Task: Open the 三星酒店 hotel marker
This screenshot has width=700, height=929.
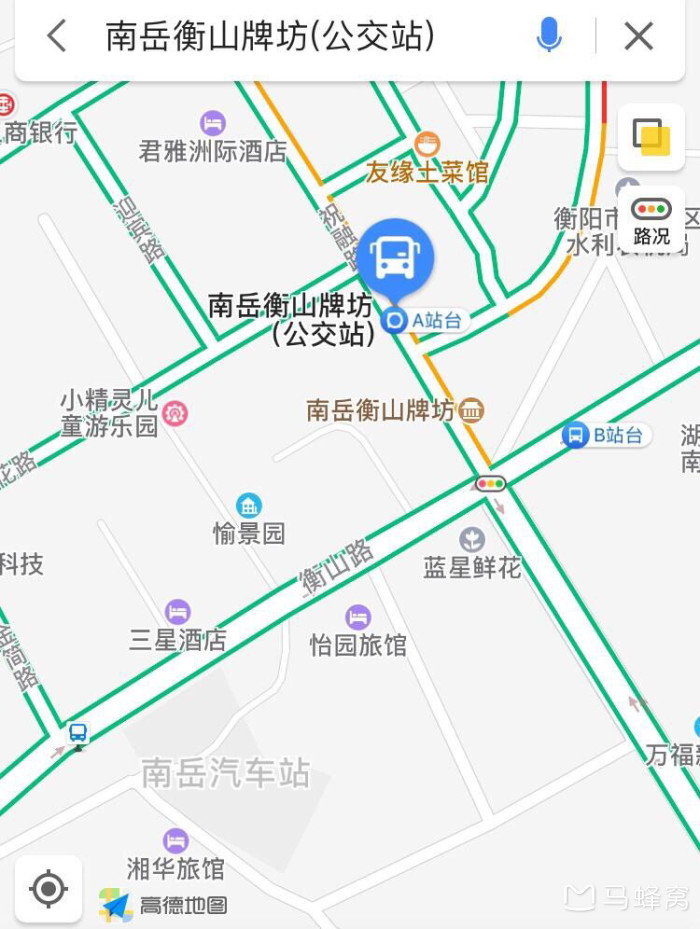Action: pyautogui.click(x=177, y=612)
